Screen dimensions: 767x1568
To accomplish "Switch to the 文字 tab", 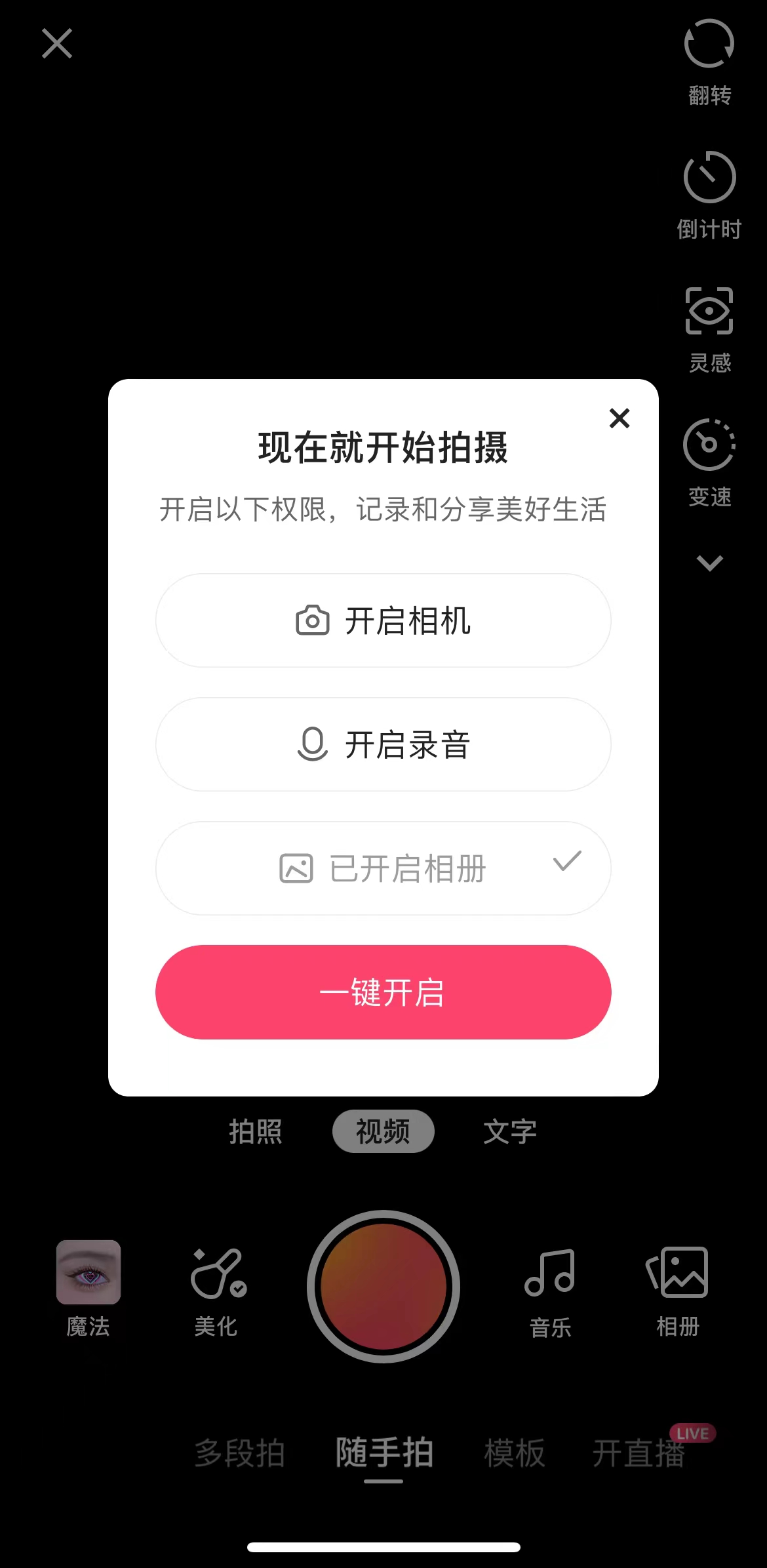I will click(509, 1131).
